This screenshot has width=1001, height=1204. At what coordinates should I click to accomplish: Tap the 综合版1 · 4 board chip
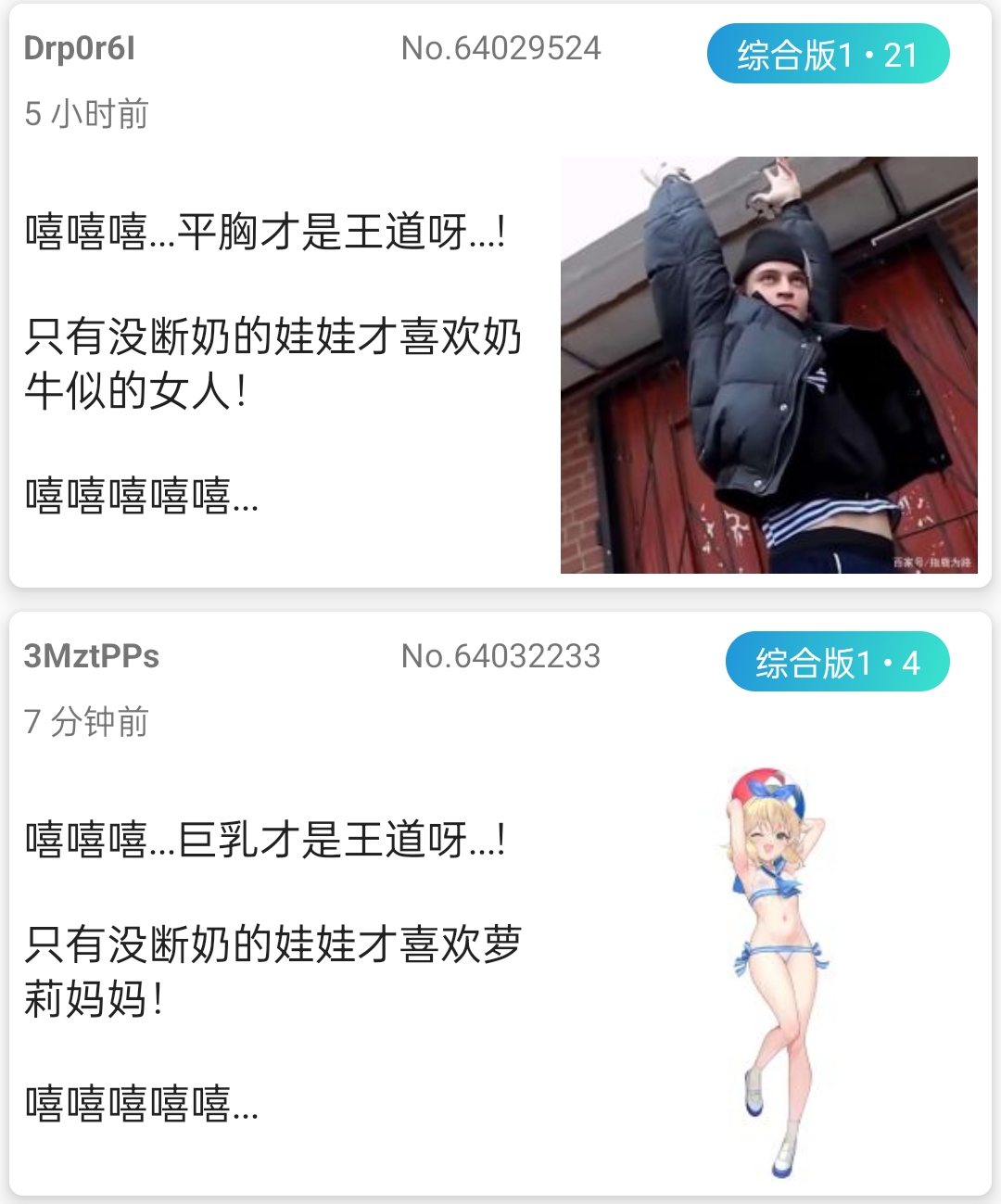[837, 662]
